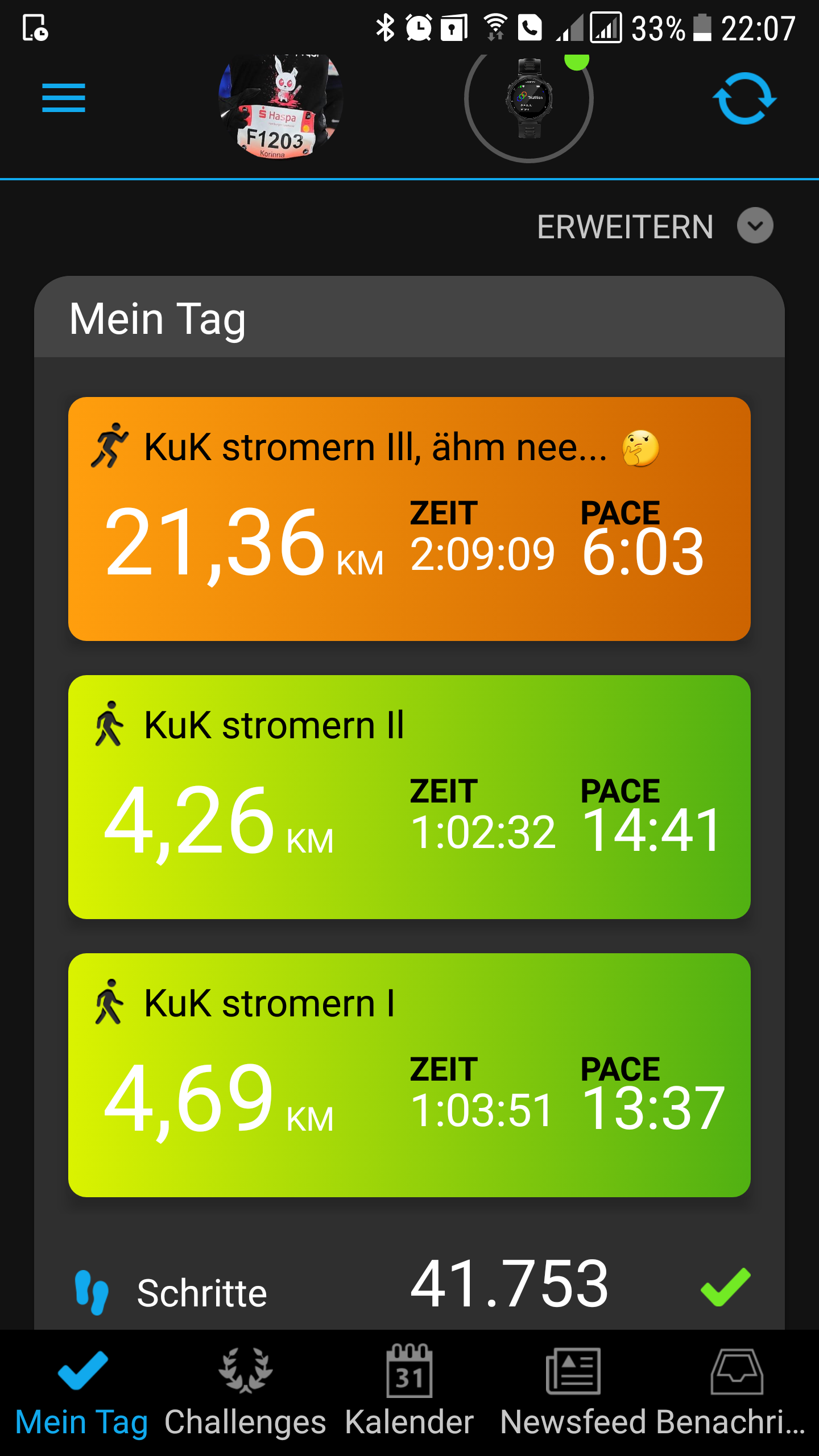Sync data with the refresh icon
This screenshot has height=1456, width=819.
pos(744,98)
